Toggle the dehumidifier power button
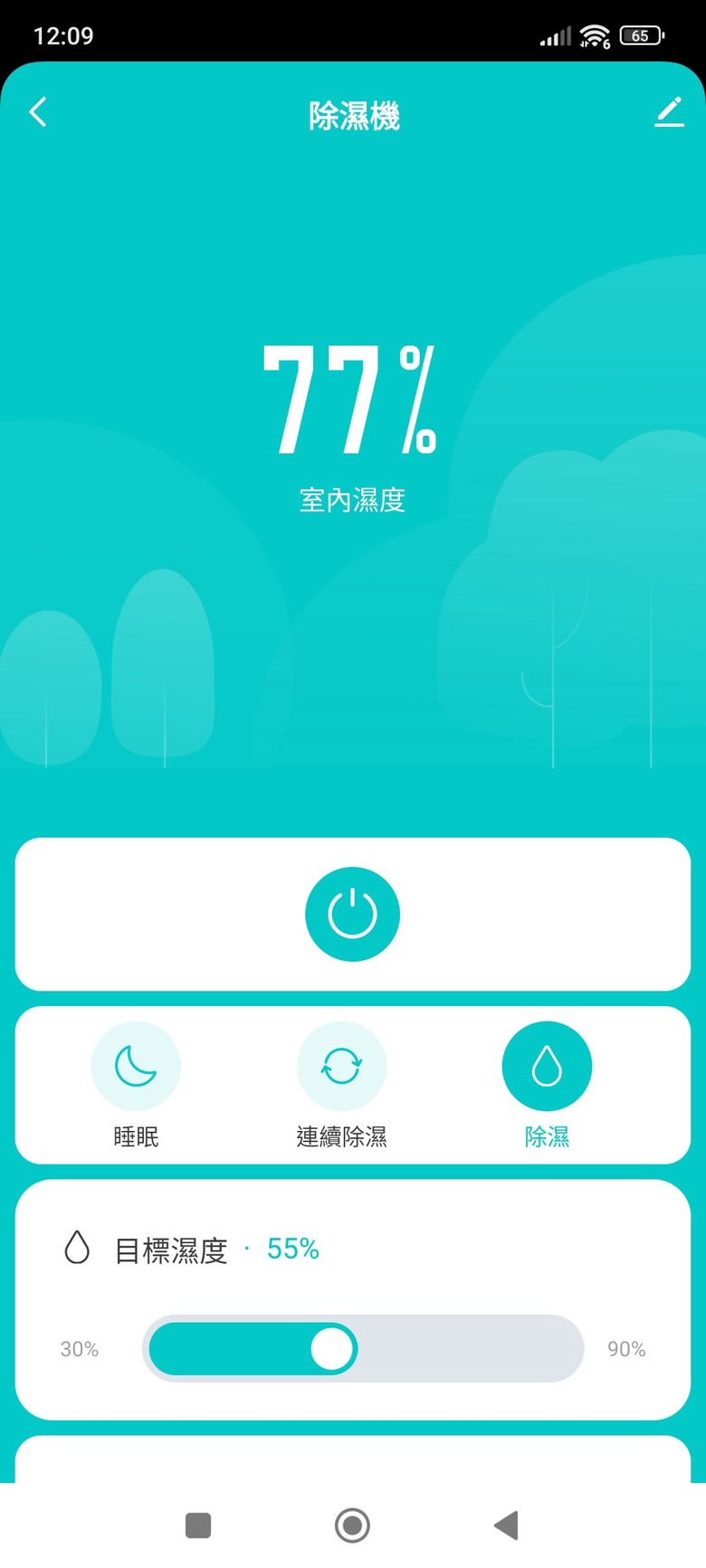The width and height of the screenshot is (706, 1568). [352, 914]
